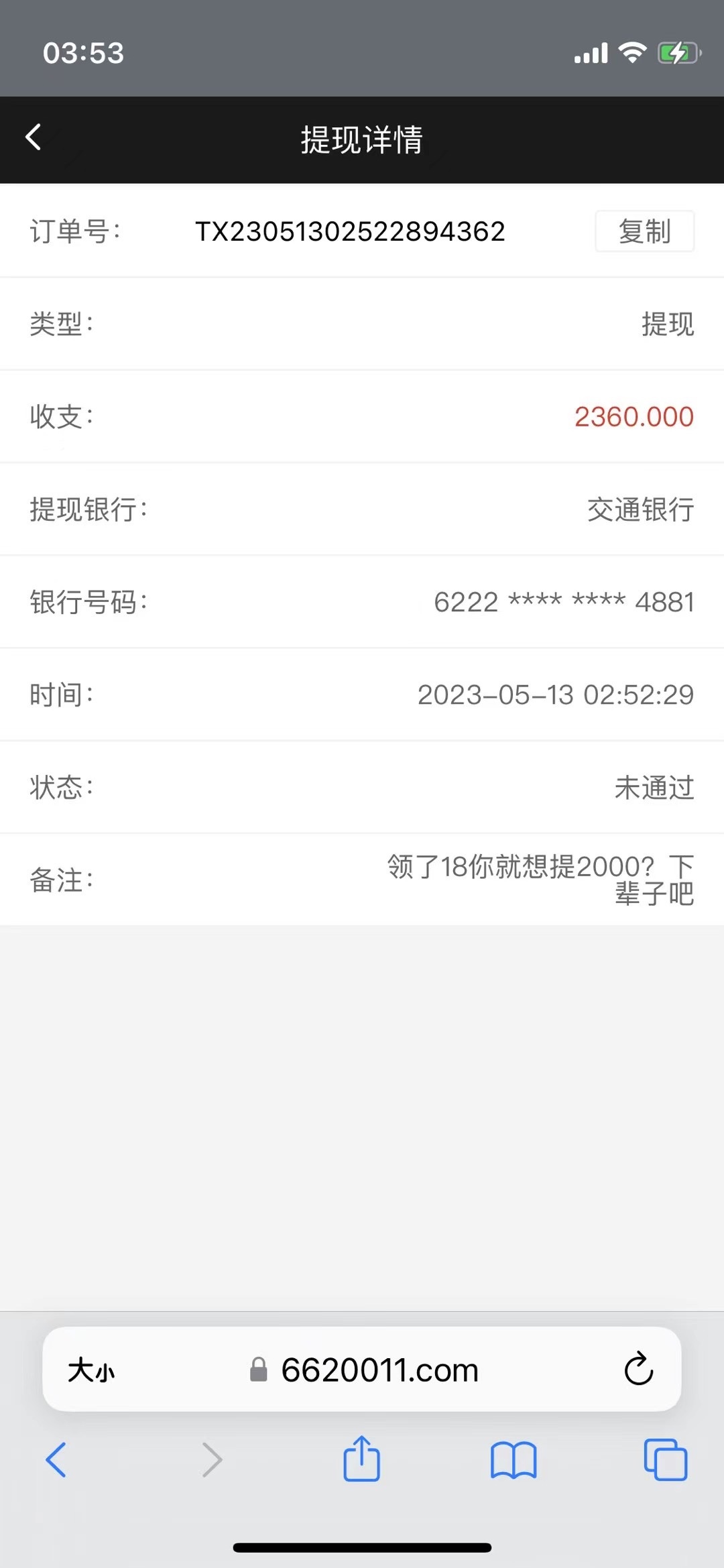Show all open Safari tabs
Image resolution: width=724 pixels, height=1568 pixels.
665,1459
